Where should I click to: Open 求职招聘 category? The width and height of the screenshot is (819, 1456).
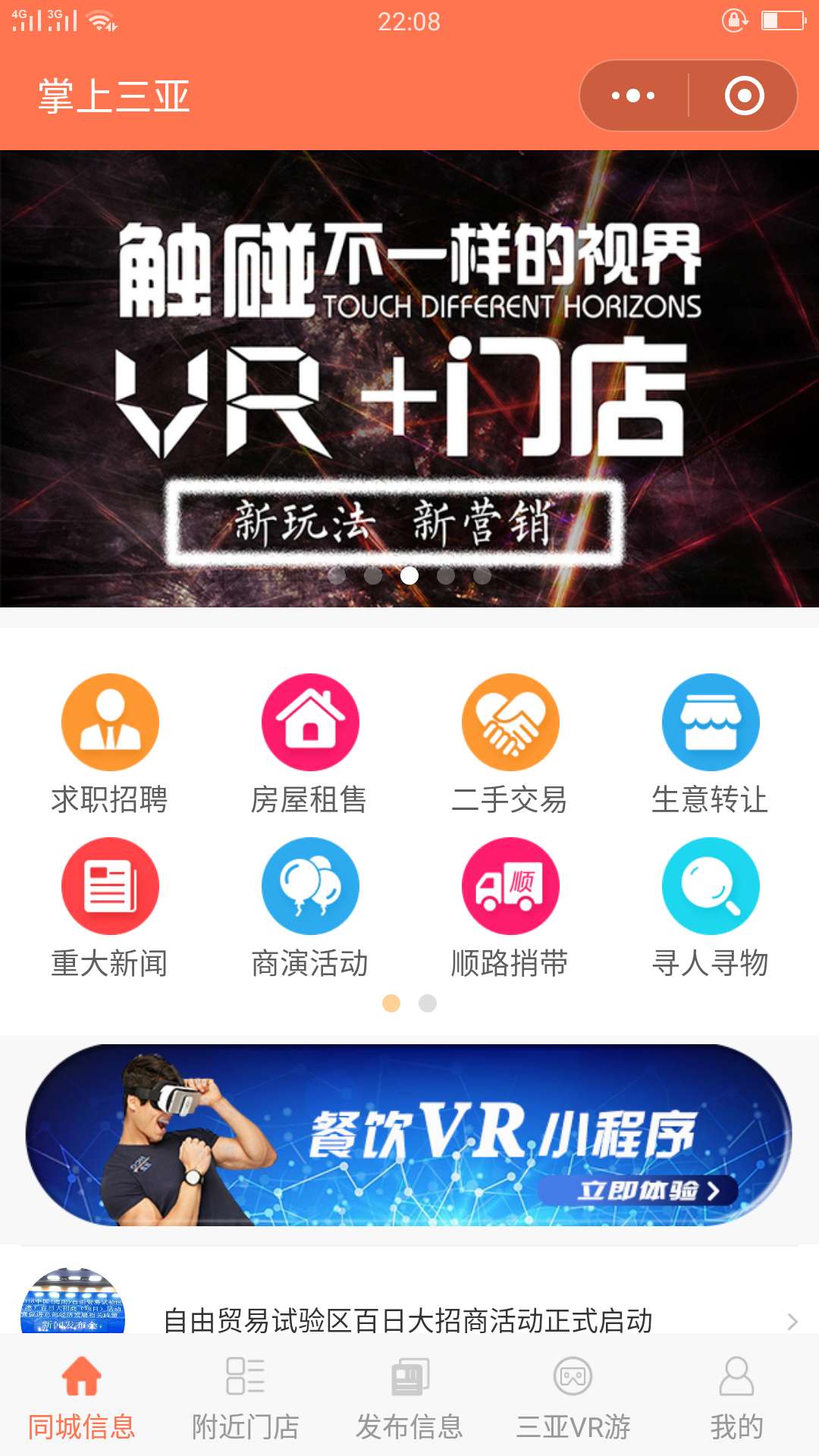tap(110, 745)
